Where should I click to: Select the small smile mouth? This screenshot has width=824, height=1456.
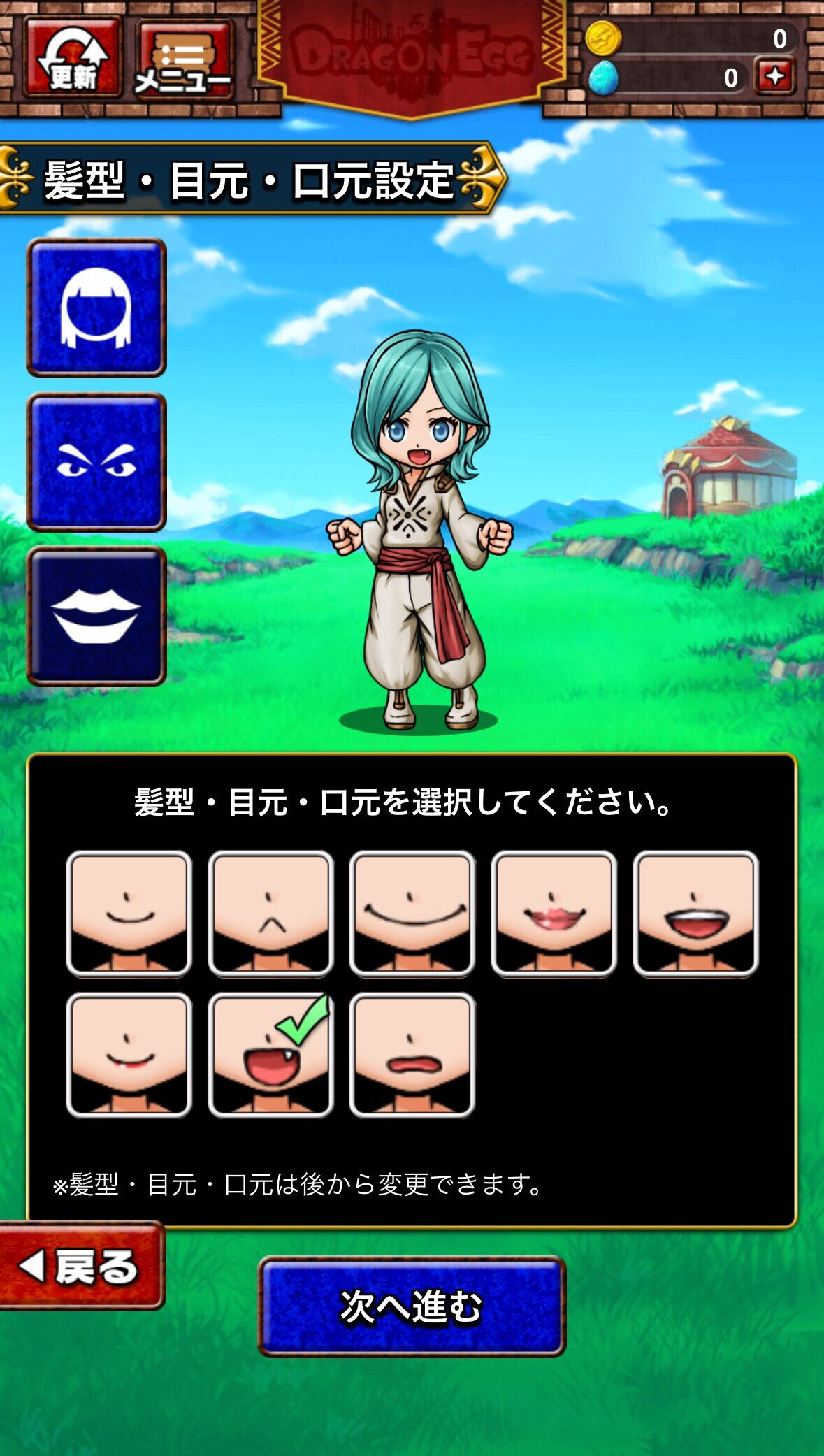click(129, 913)
